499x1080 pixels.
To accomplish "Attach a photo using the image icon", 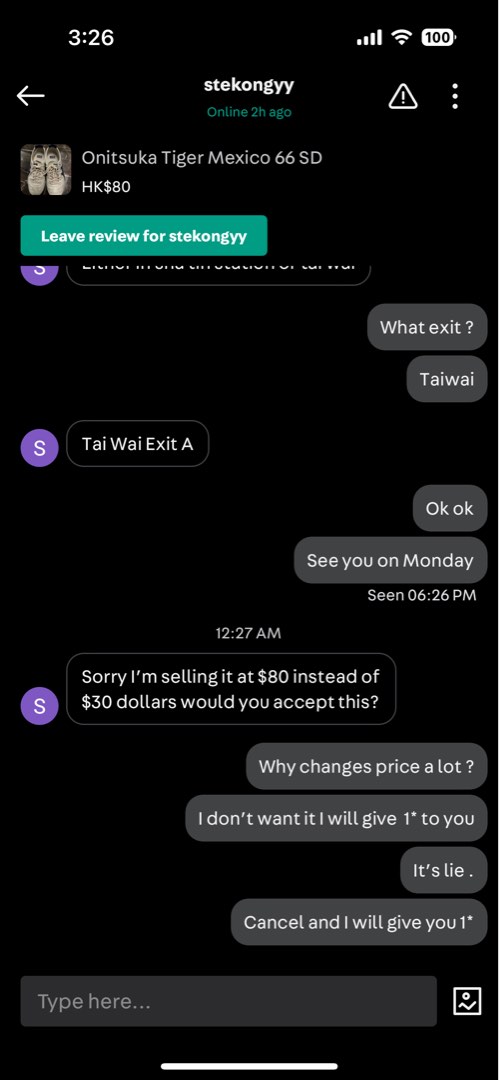I will click(467, 1001).
